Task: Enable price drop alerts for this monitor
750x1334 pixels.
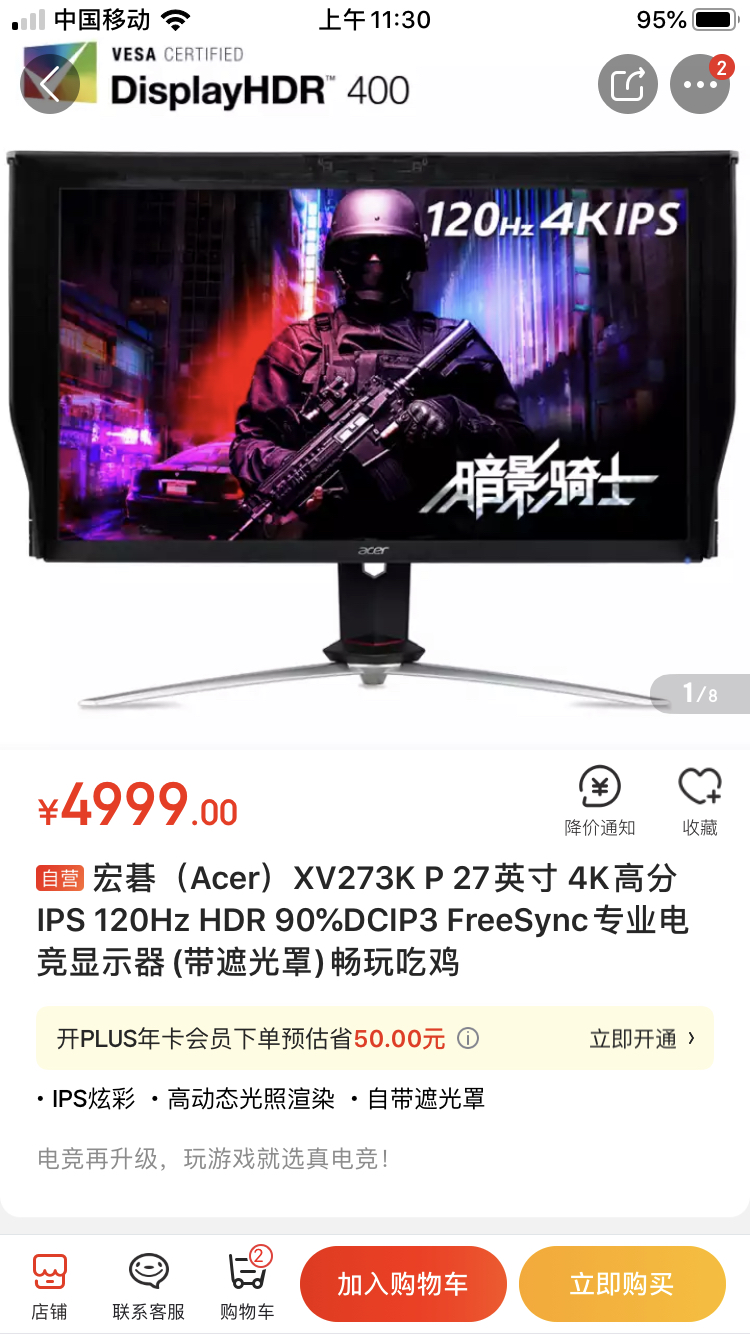Action: [x=600, y=800]
